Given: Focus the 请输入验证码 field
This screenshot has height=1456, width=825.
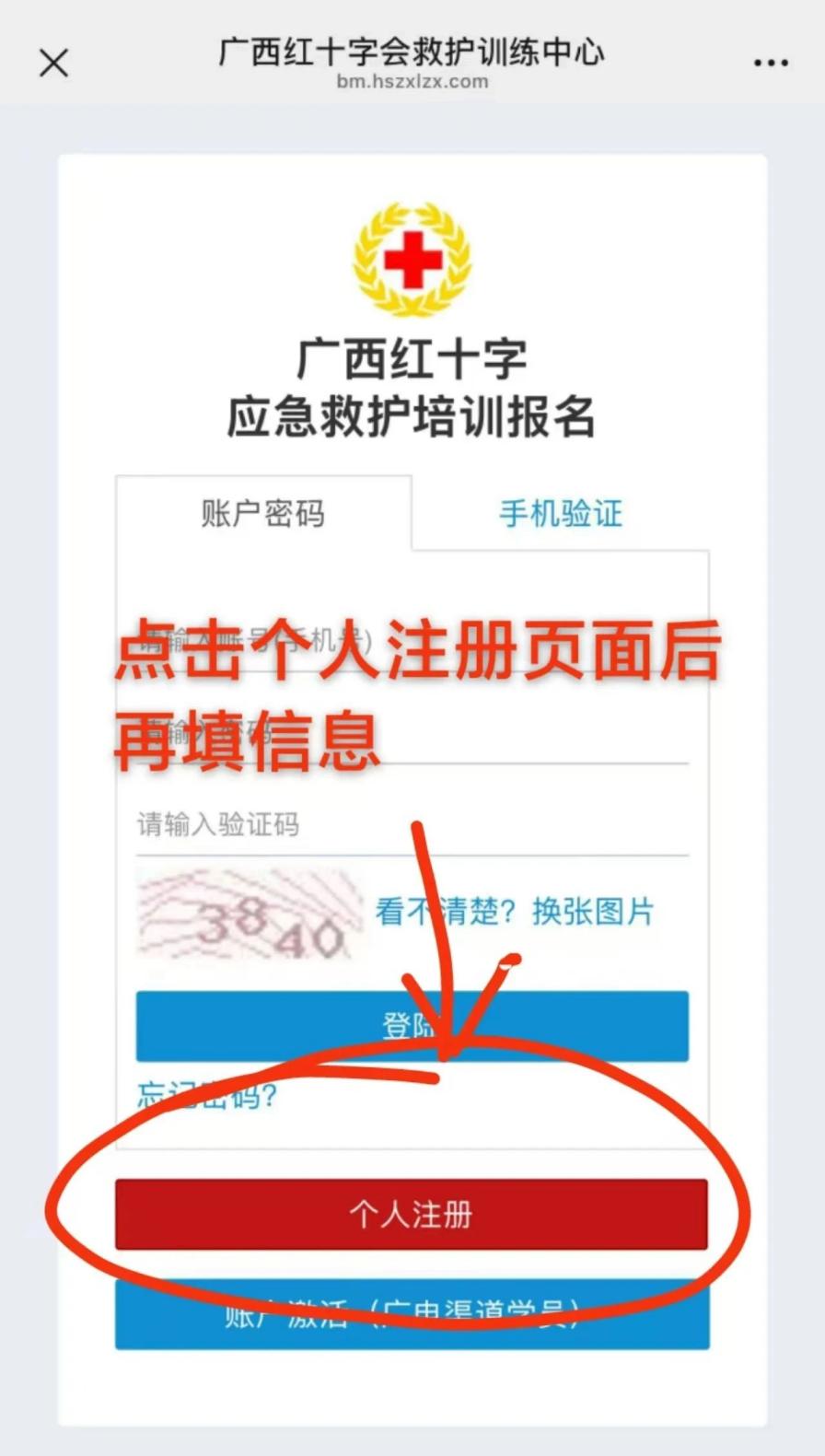Looking at the screenshot, I should pos(412,824).
